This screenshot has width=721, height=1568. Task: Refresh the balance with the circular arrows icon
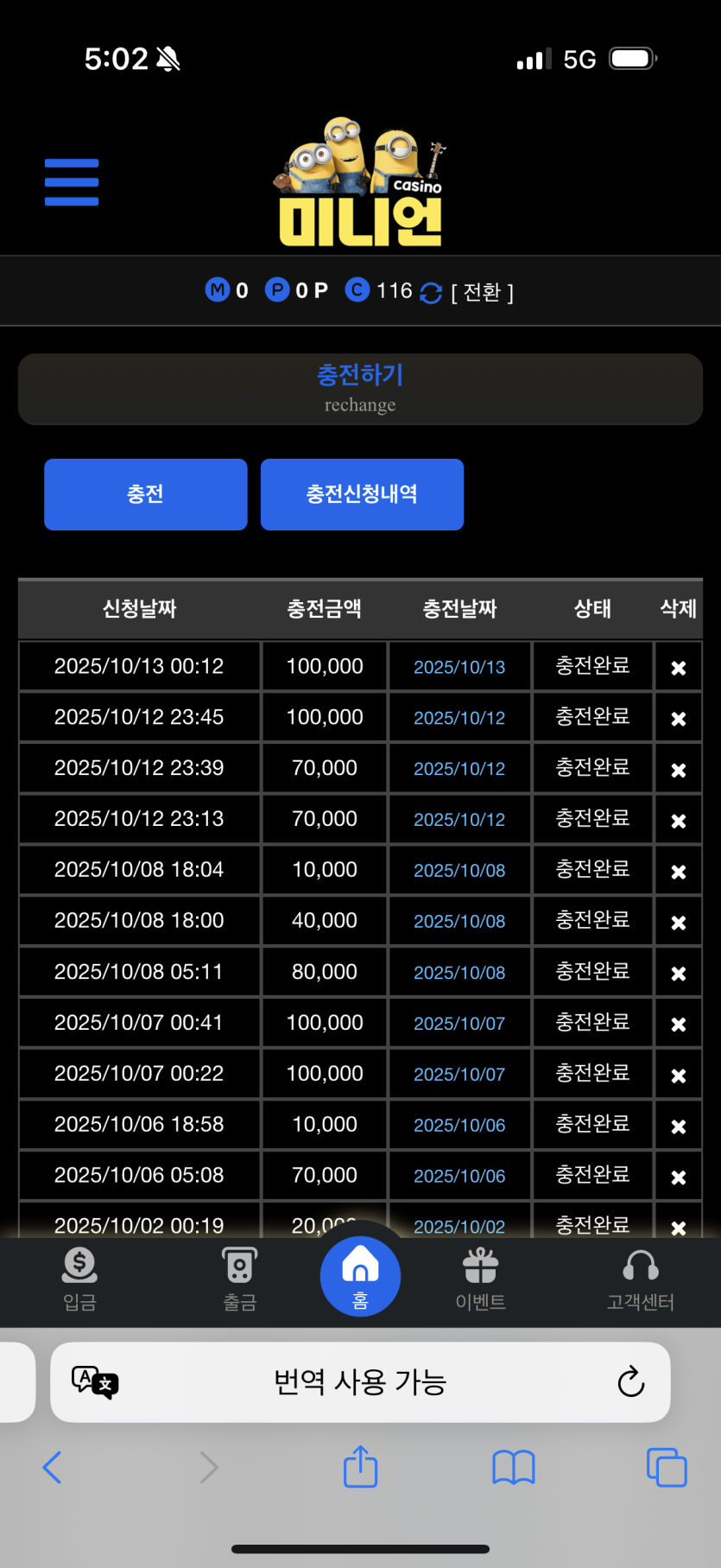431,293
